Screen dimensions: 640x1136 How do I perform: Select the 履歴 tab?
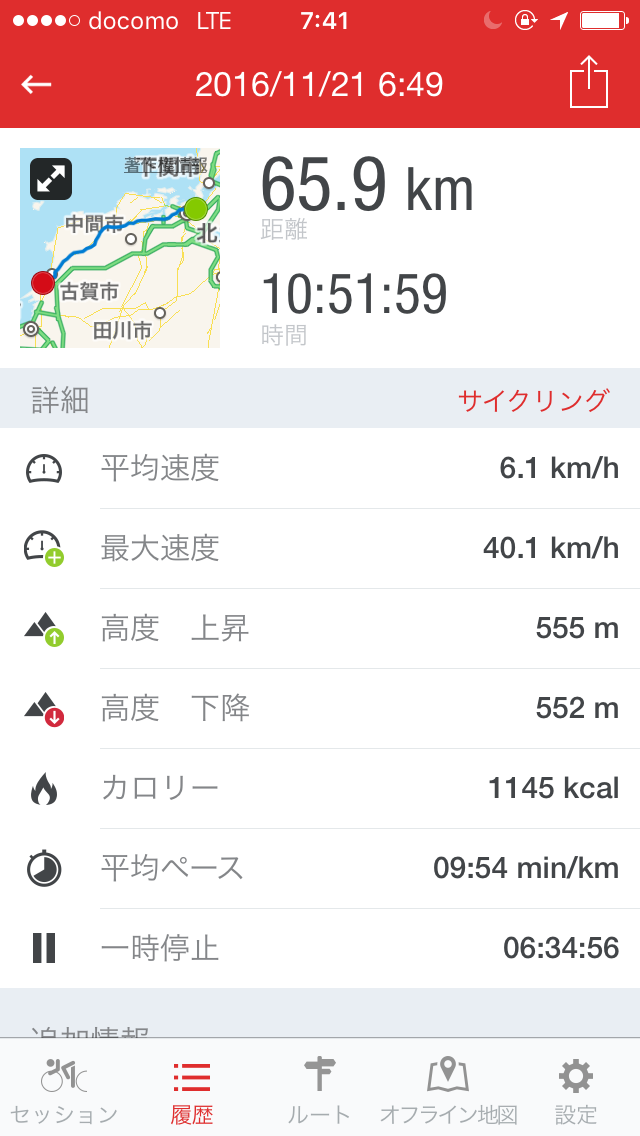(x=191, y=1090)
